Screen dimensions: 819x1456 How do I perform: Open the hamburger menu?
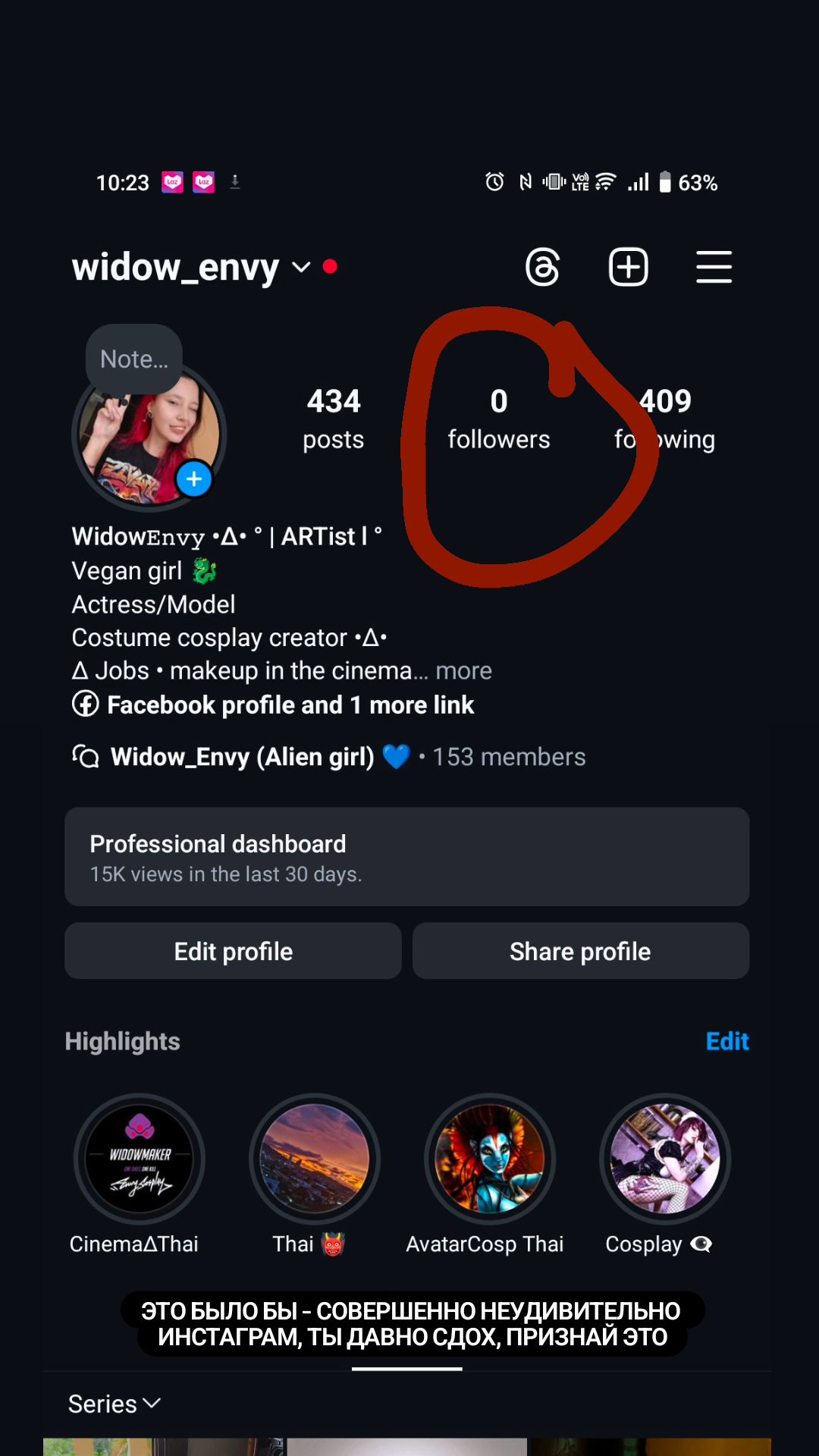(x=714, y=267)
